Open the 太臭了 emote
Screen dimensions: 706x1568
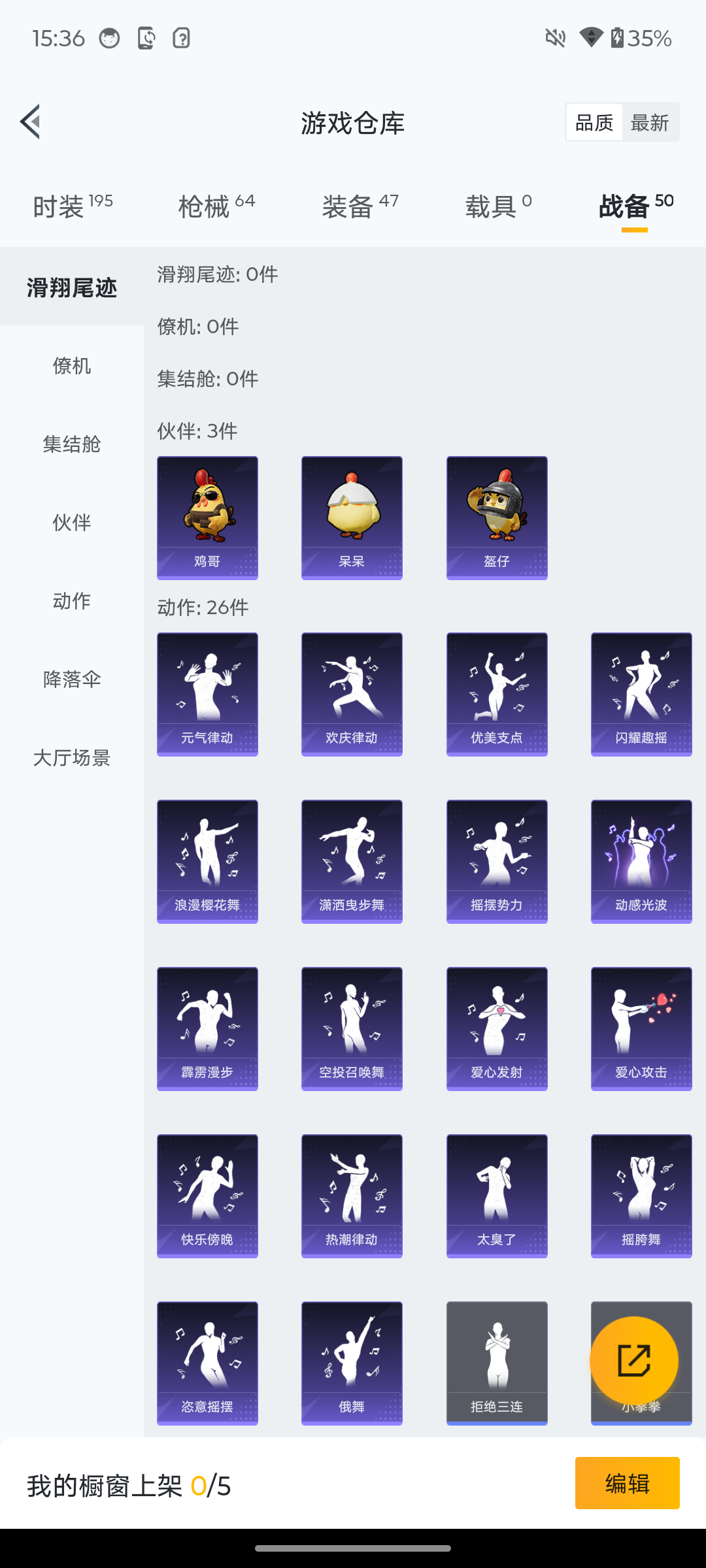click(497, 1196)
